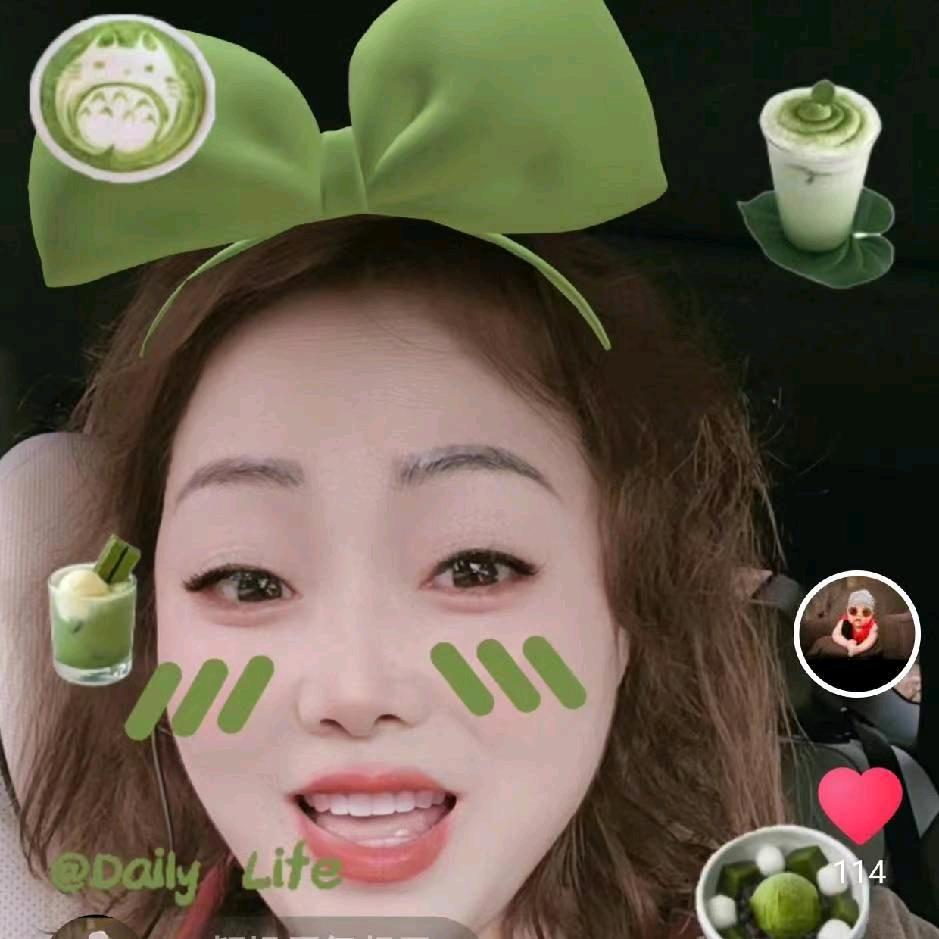This screenshot has height=939, width=939.
Task: Open the creator's profile avatar
Action: coord(857,633)
